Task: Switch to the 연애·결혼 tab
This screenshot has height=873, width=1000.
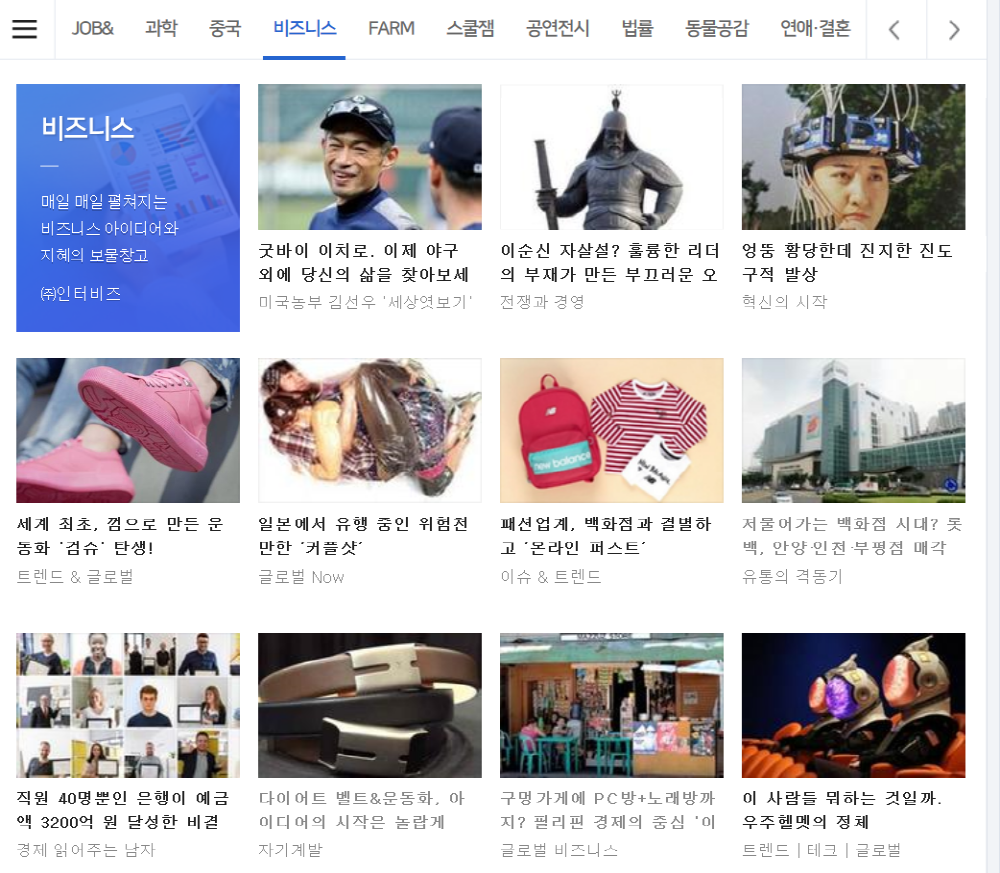Action: 815,29
